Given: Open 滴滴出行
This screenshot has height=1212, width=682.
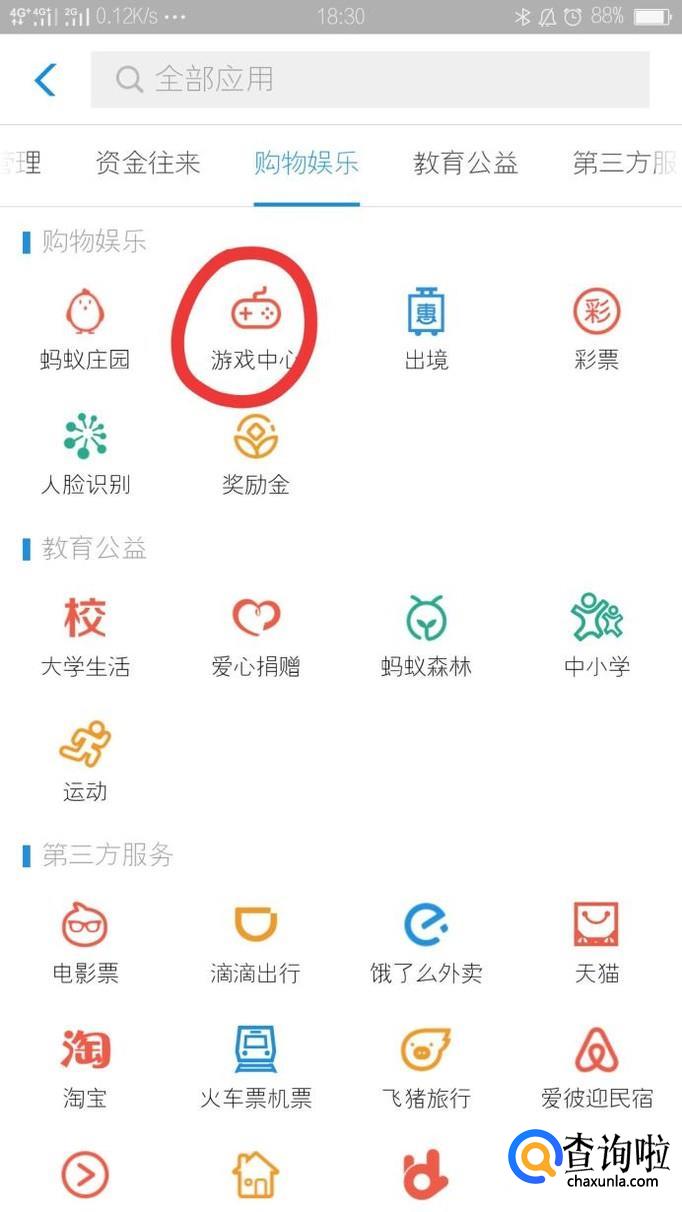Looking at the screenshot, I should coord(256,943).
